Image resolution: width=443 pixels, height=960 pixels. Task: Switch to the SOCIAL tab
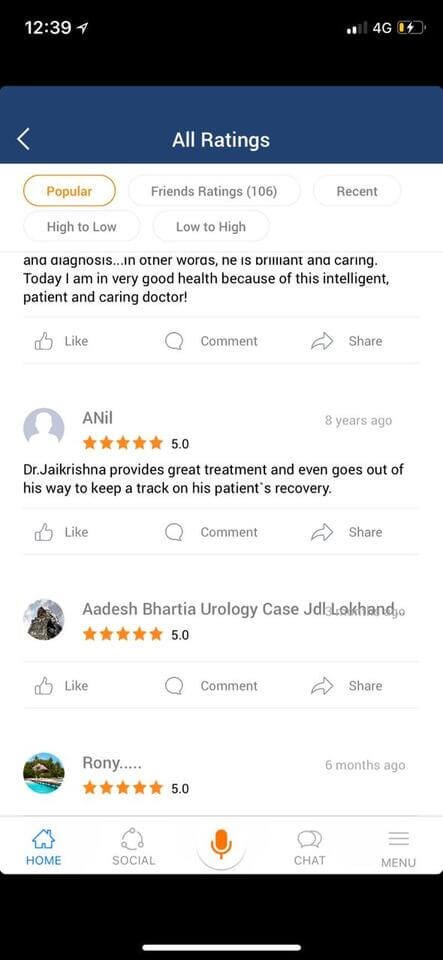click(133, 847)
